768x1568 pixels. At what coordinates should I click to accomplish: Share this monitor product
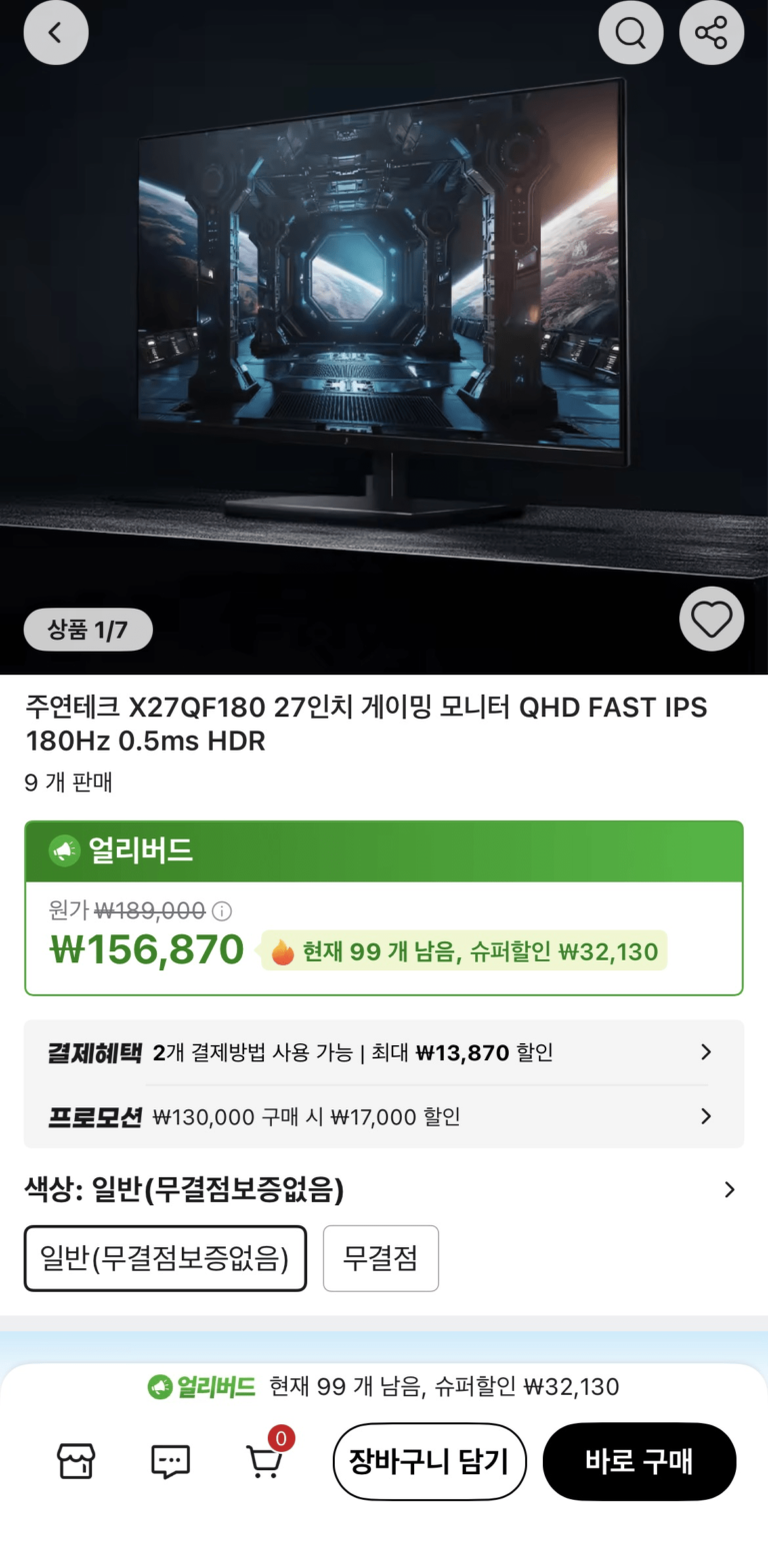pos(711,33)
